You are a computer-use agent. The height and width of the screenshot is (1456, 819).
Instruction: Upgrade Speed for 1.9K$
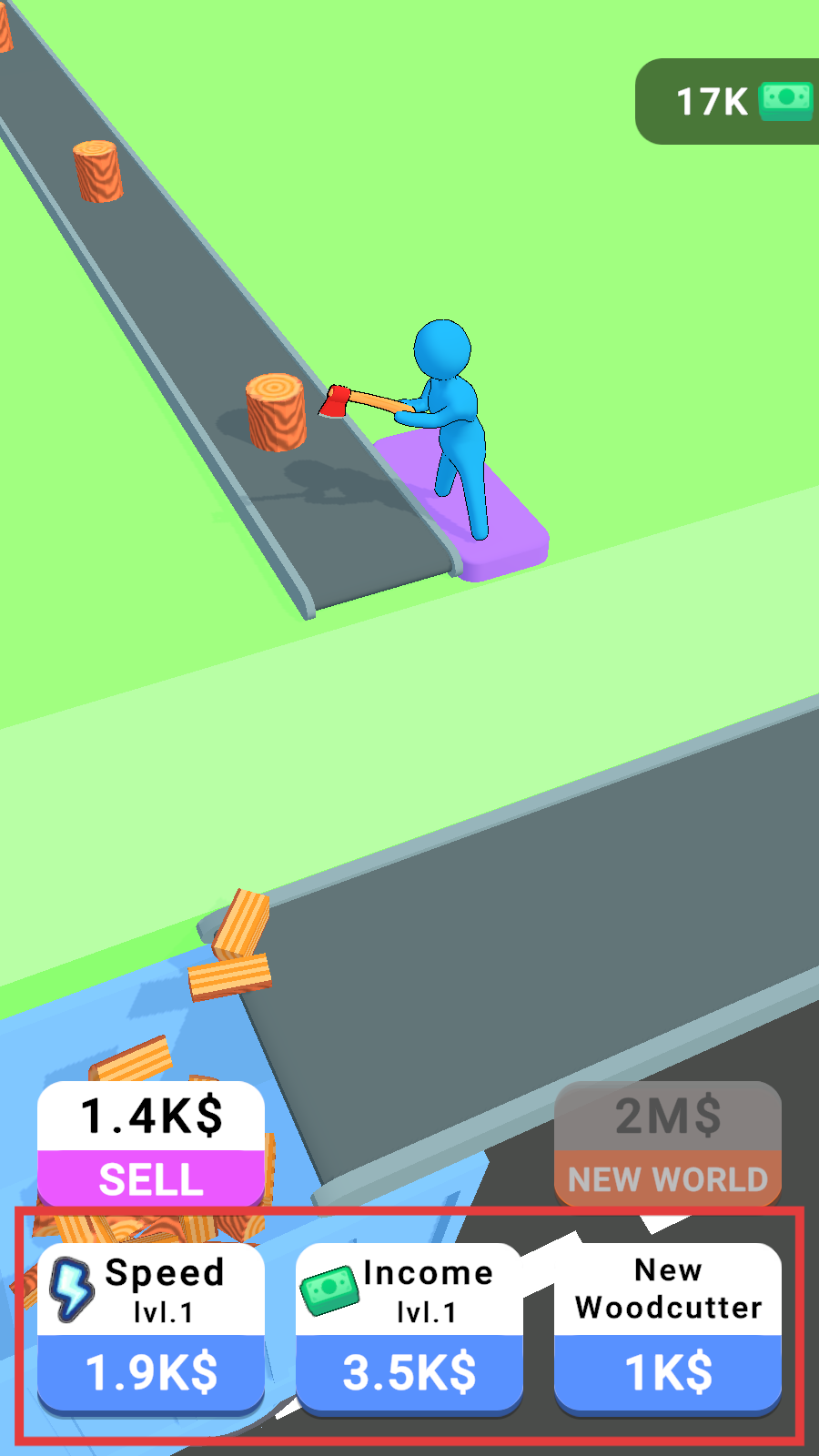pos(151,1329)
